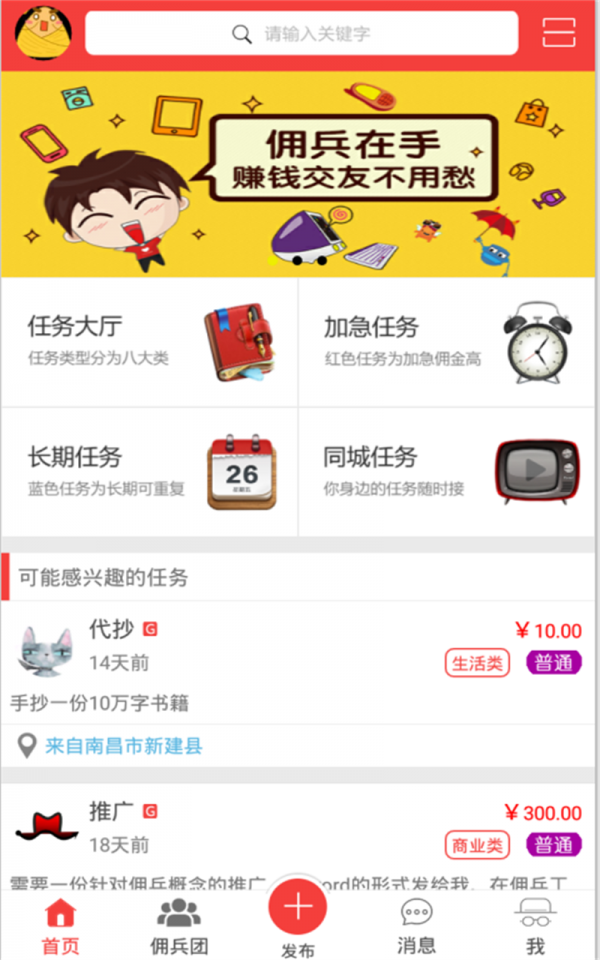Switch to the 首页 home tab
The image size is (600, 960).
click(60, 927)
